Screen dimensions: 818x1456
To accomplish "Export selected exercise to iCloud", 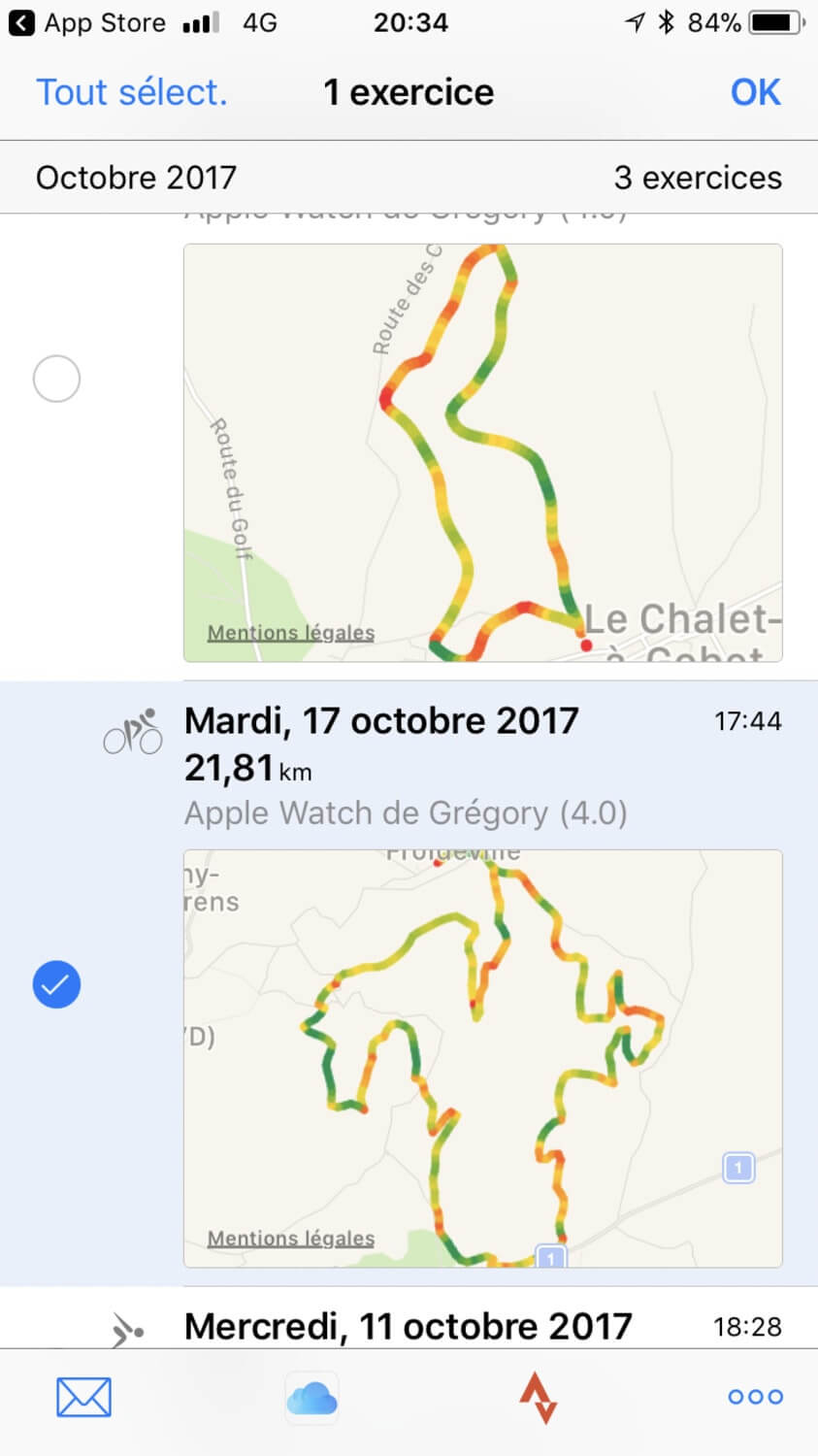I will point(311,1399).
